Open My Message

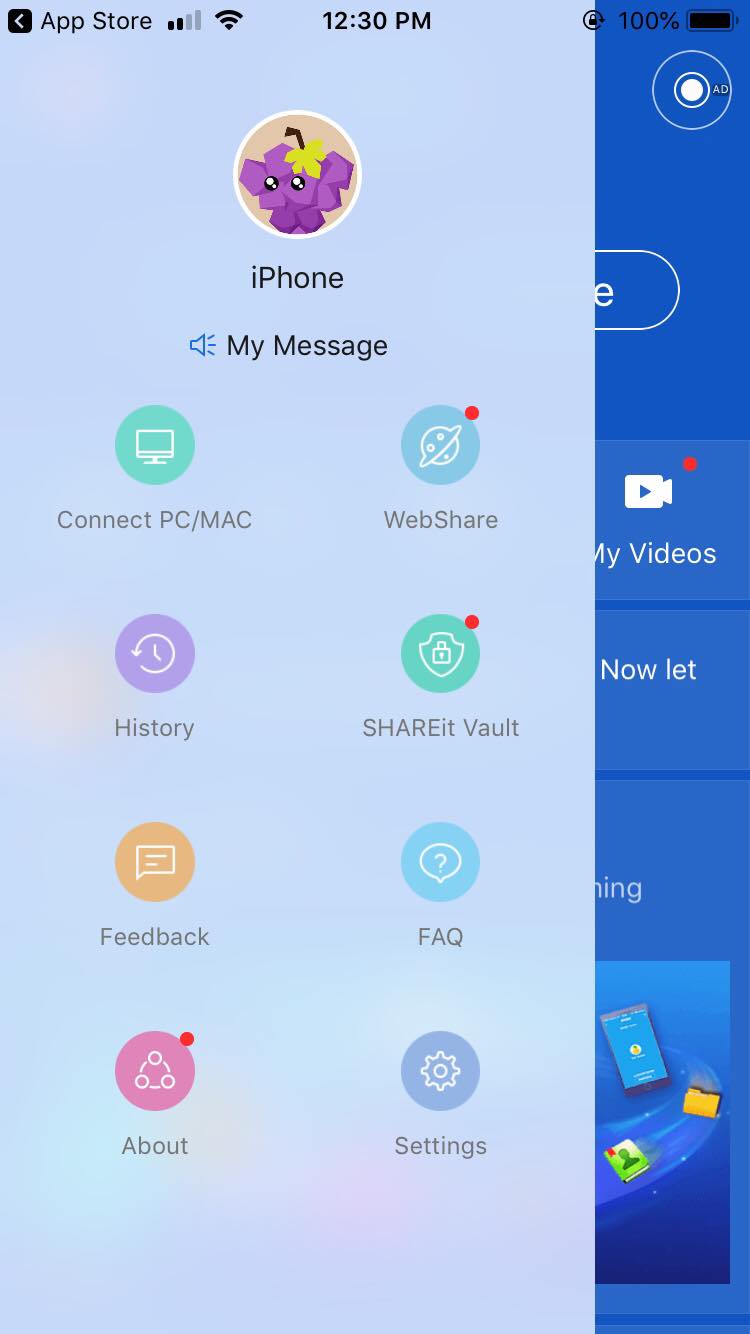pos(290,345)
